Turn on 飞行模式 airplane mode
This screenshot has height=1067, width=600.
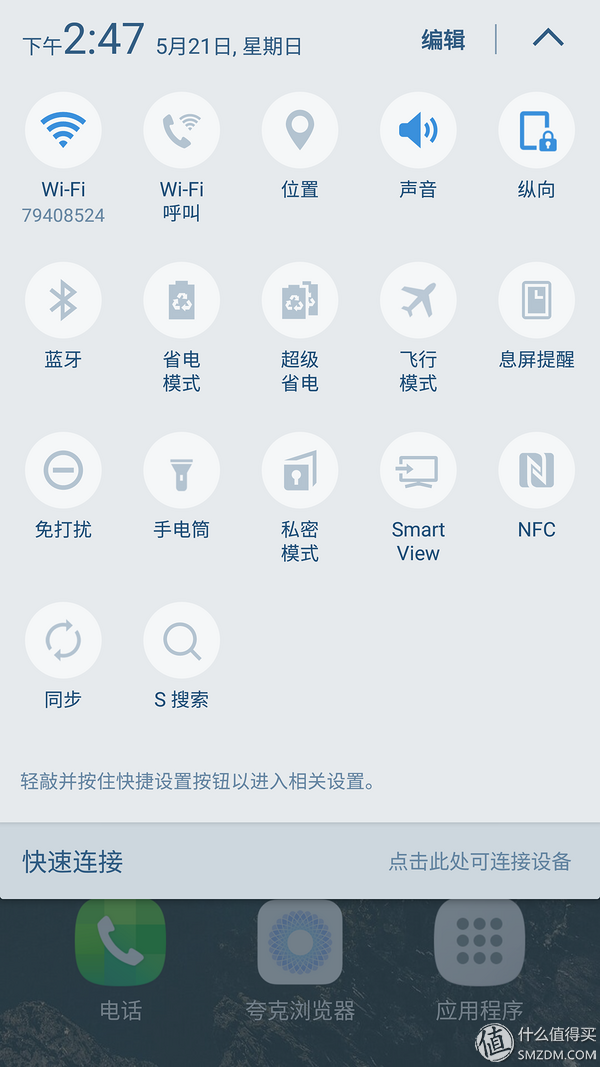(418, 301)
